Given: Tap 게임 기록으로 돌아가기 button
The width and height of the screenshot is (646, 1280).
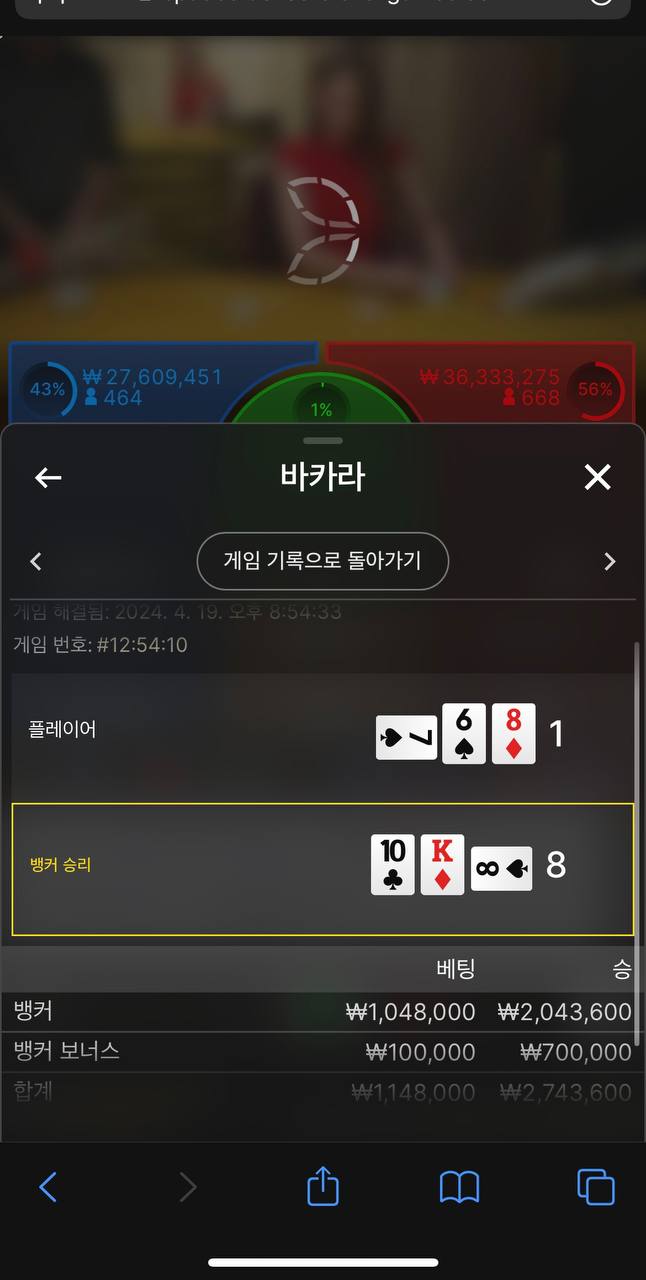Looking at the screenshot, I should [322, 561].
